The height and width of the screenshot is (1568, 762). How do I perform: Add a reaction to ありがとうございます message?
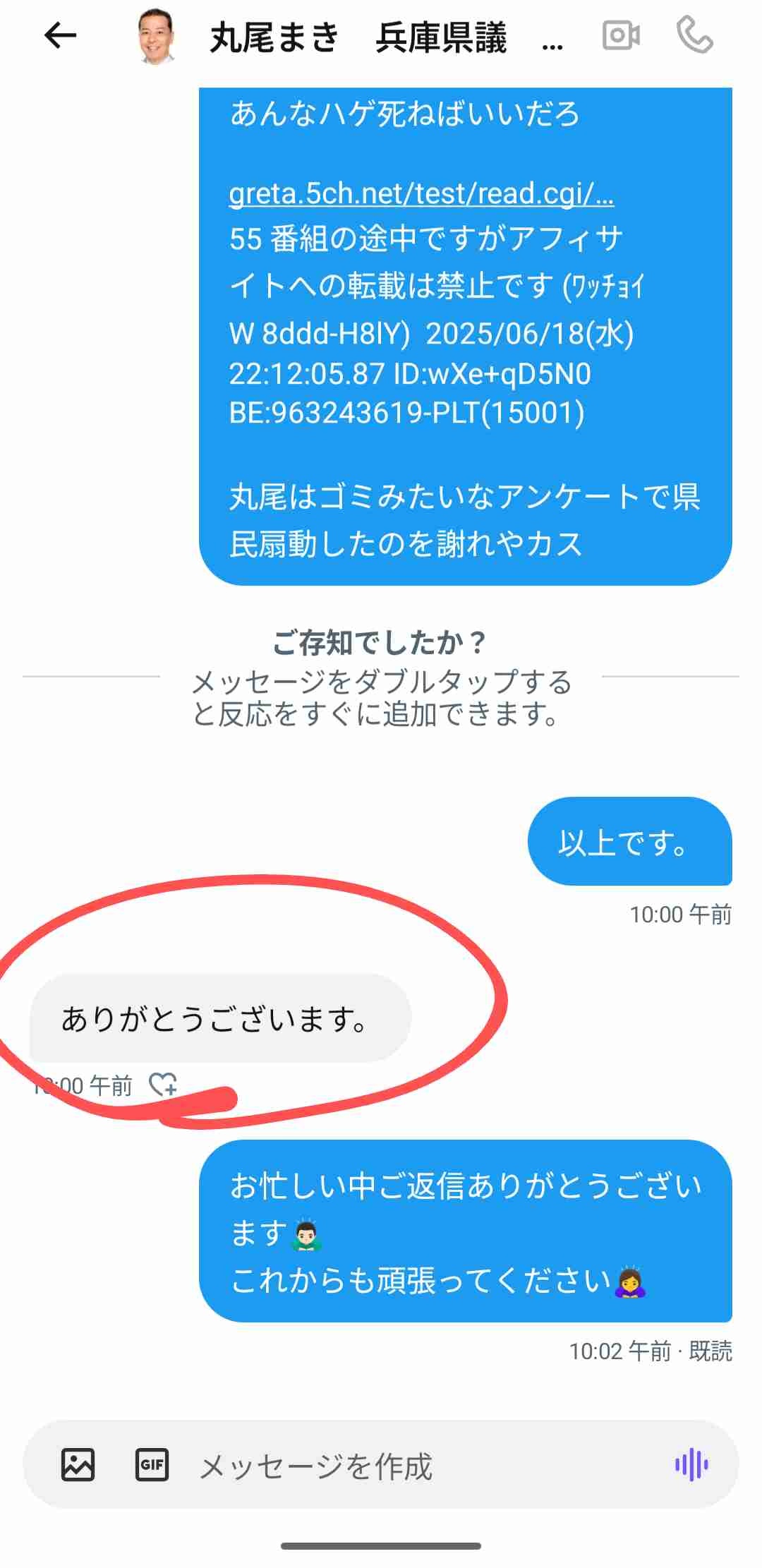(x=163, y=1085)
